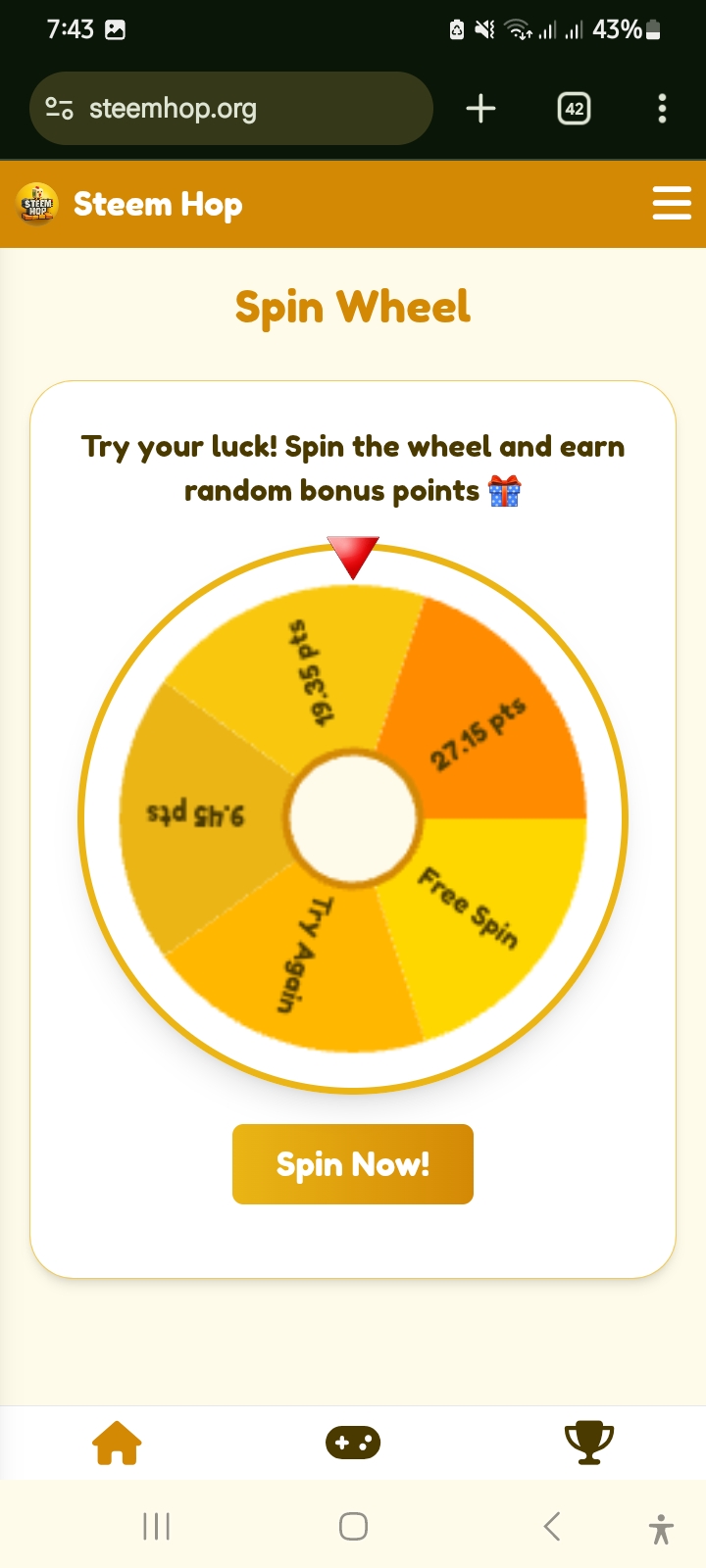Open the hamburger menu
This screenshot has width=706, height=1568.
[x=672, y=203]
